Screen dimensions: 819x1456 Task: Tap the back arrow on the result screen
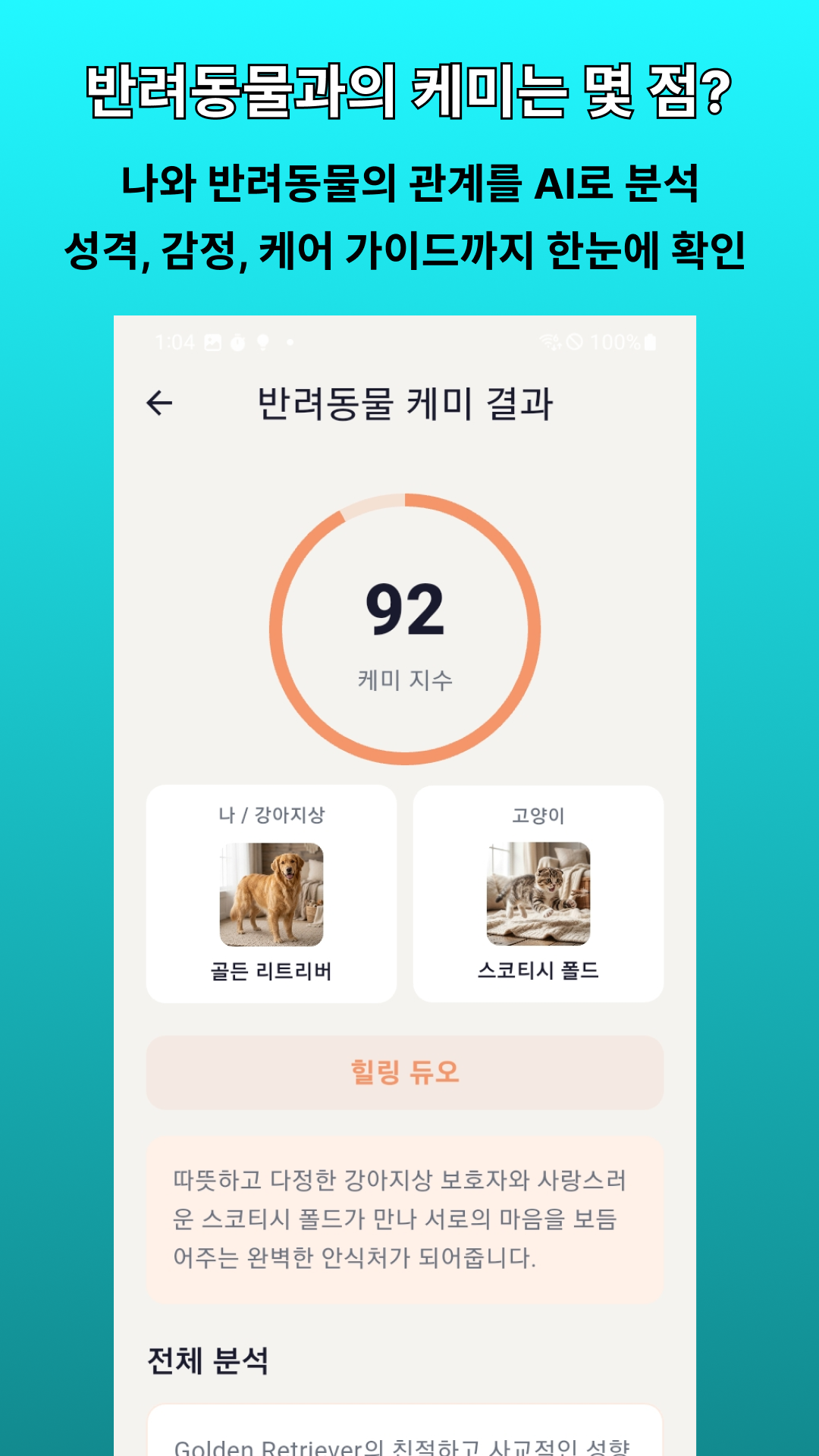point(160,403)
